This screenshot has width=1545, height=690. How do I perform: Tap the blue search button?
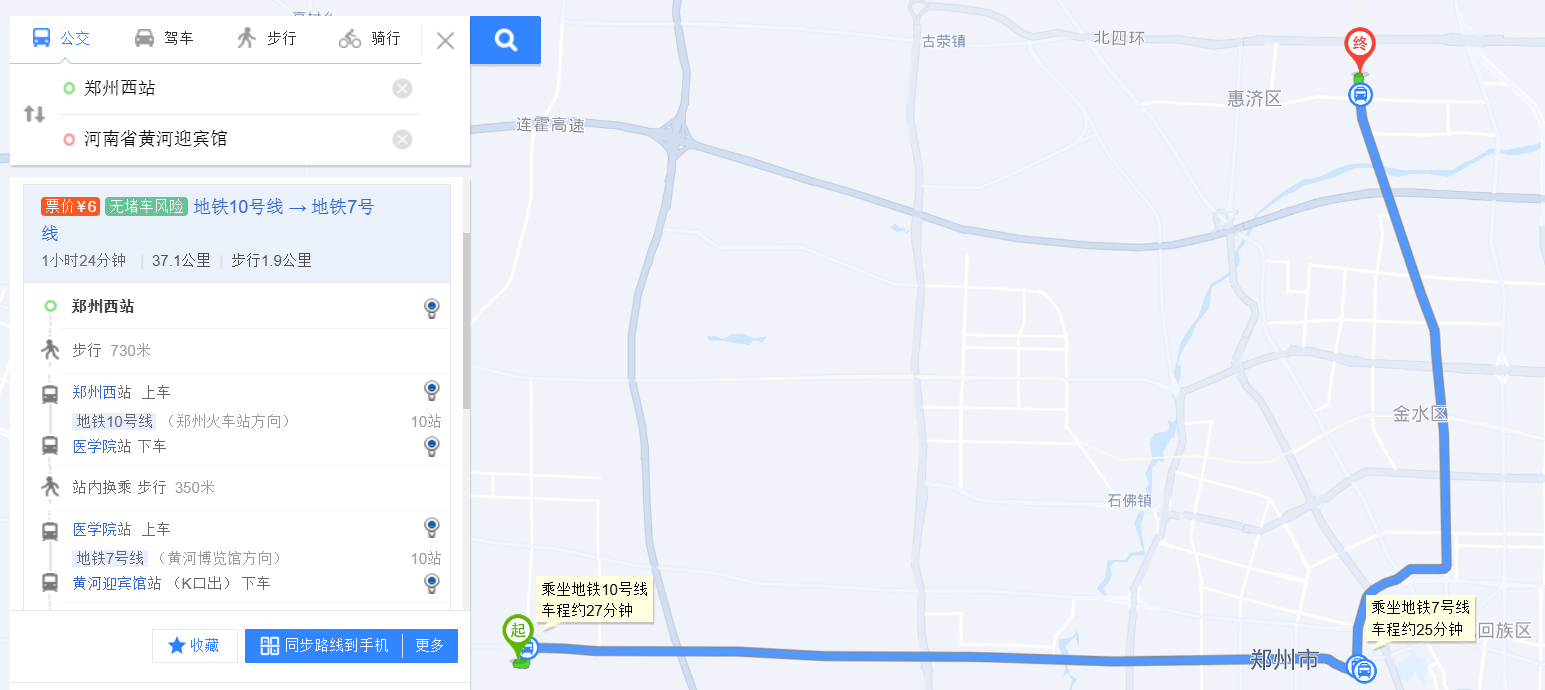pyautogui.click(x=506, y=40)
